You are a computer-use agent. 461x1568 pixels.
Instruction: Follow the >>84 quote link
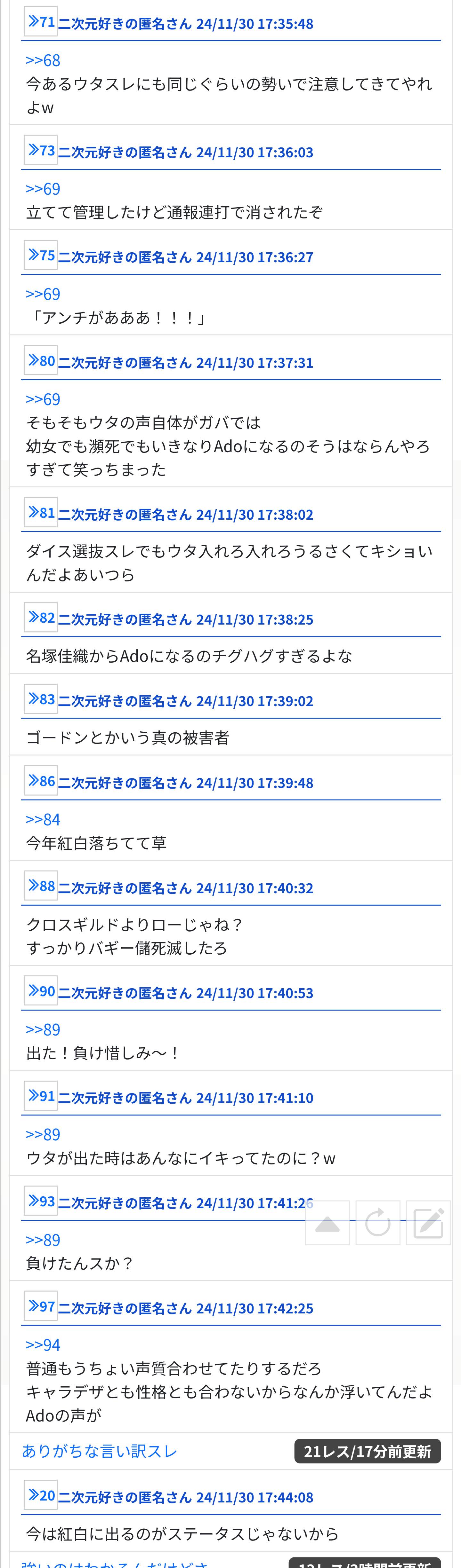click(43, 819)
